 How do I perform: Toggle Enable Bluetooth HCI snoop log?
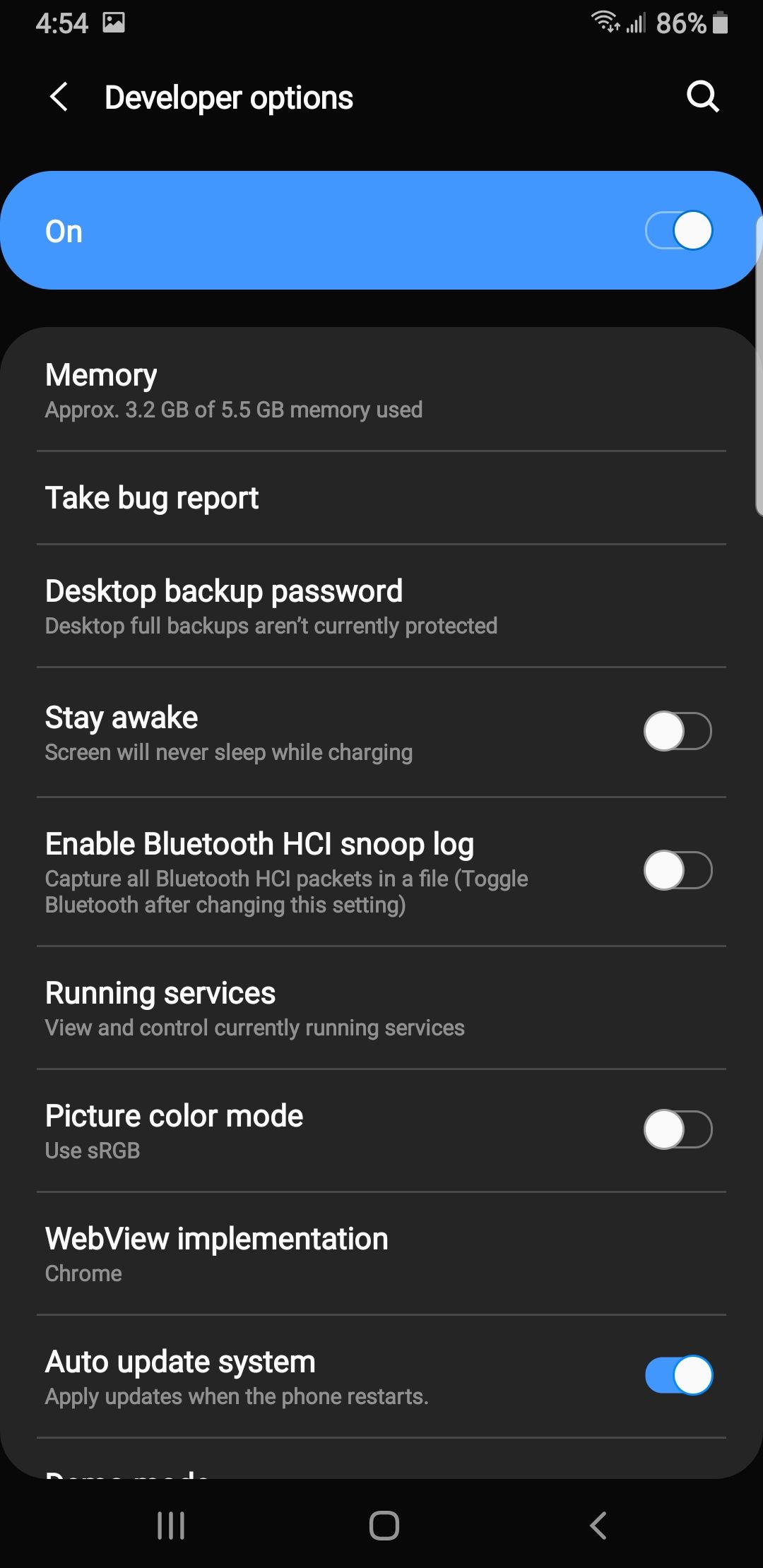[678, 870]
